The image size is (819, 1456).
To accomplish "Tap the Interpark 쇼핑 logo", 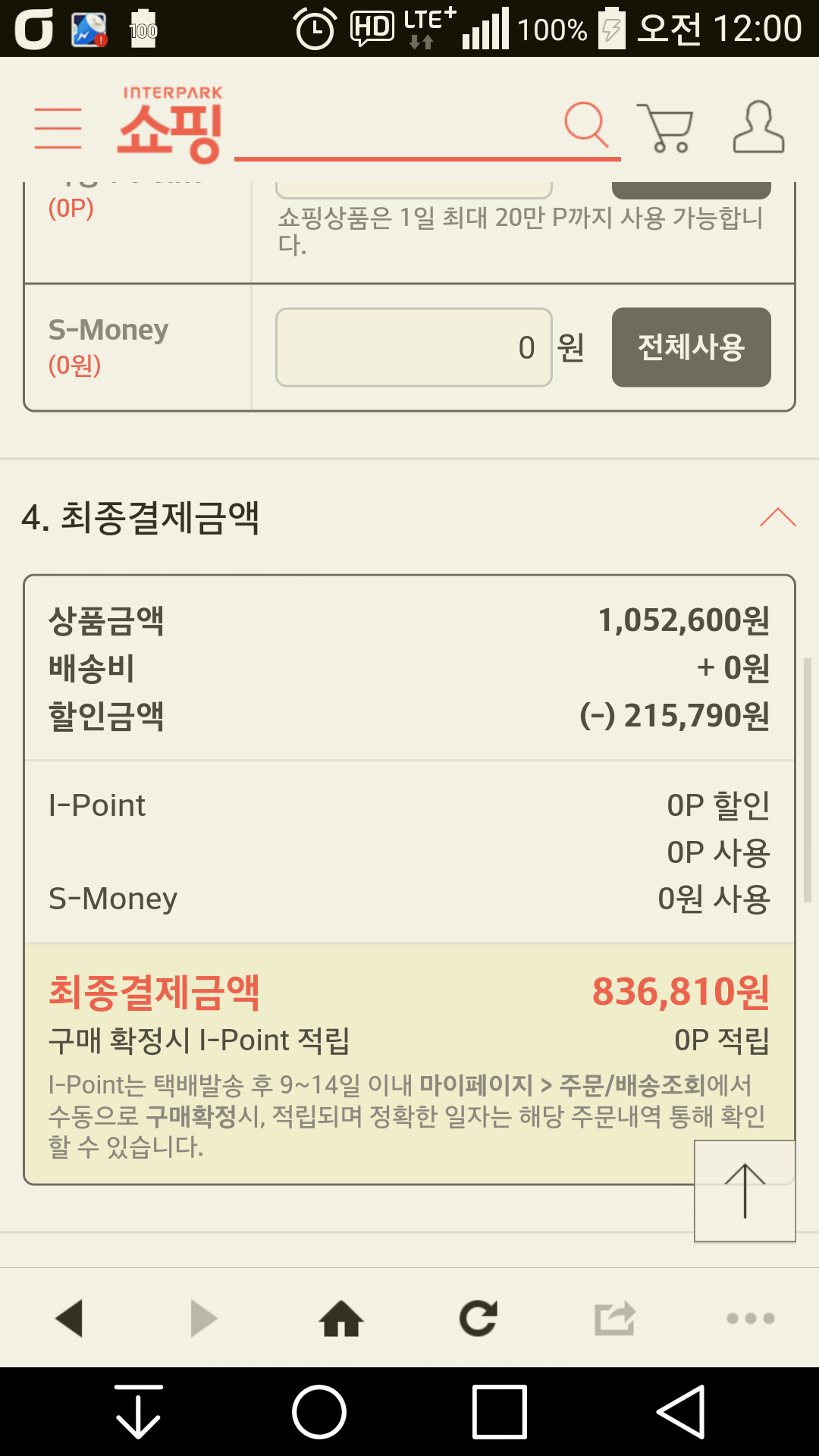I will (171, 126).
